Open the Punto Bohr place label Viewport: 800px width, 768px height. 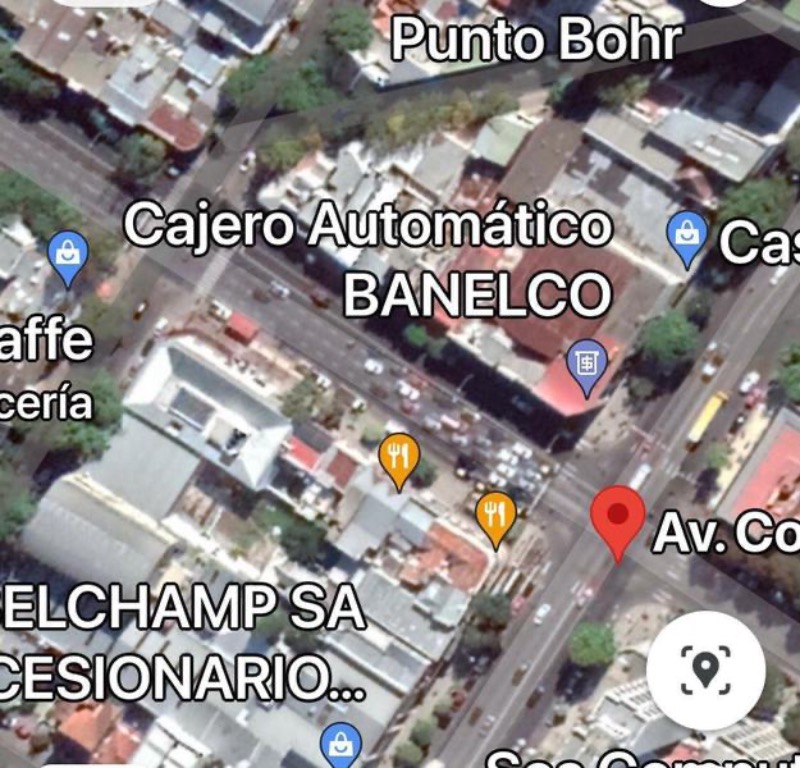point(536,40)
